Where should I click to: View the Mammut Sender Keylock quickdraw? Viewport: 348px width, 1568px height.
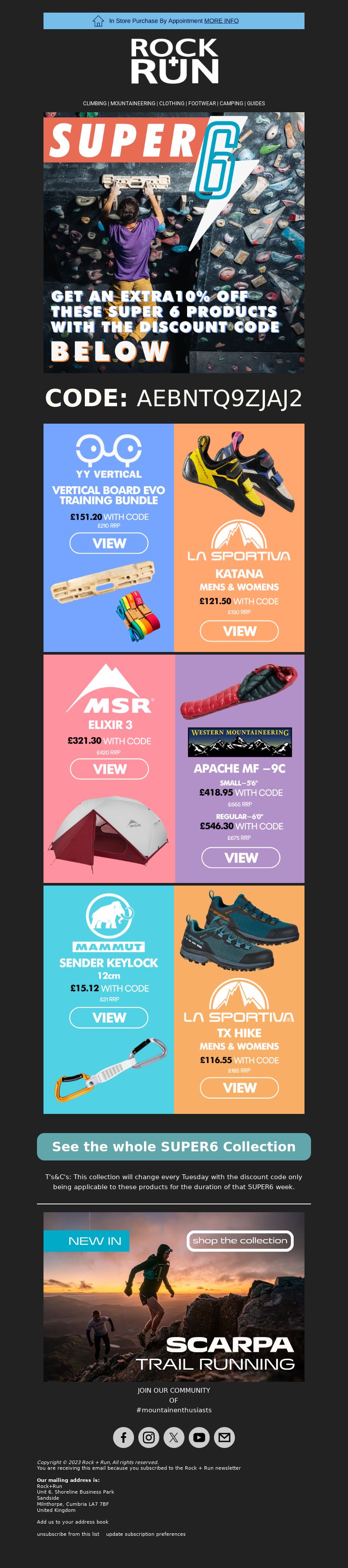click(x=109, y=1017)
